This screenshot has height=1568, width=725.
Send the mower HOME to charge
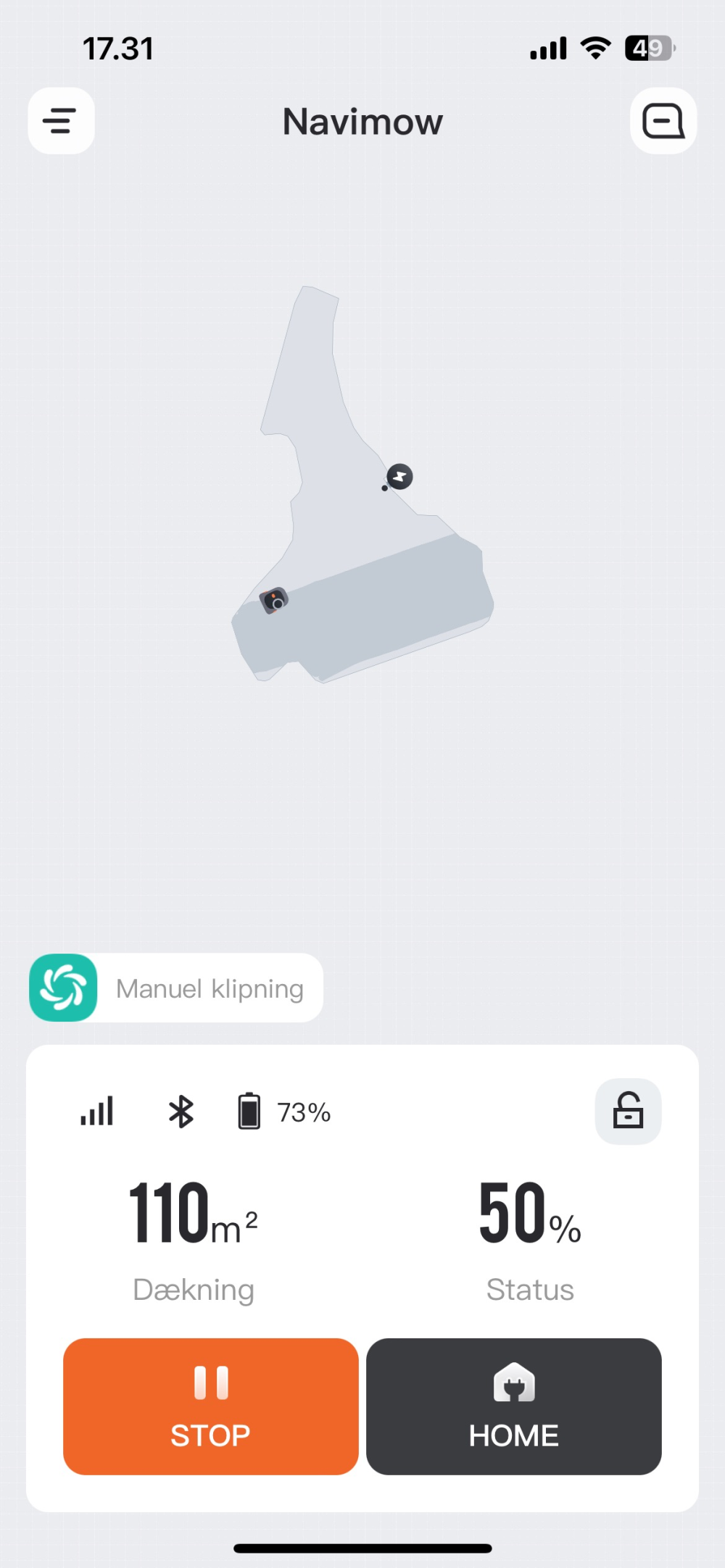(x=514, y=1406)
